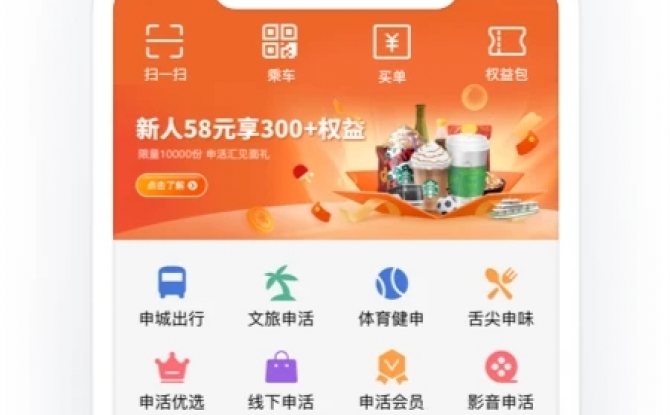The image size is (670, 415).
Task: Select 体育健申
Action: click(x=391, y=296)
